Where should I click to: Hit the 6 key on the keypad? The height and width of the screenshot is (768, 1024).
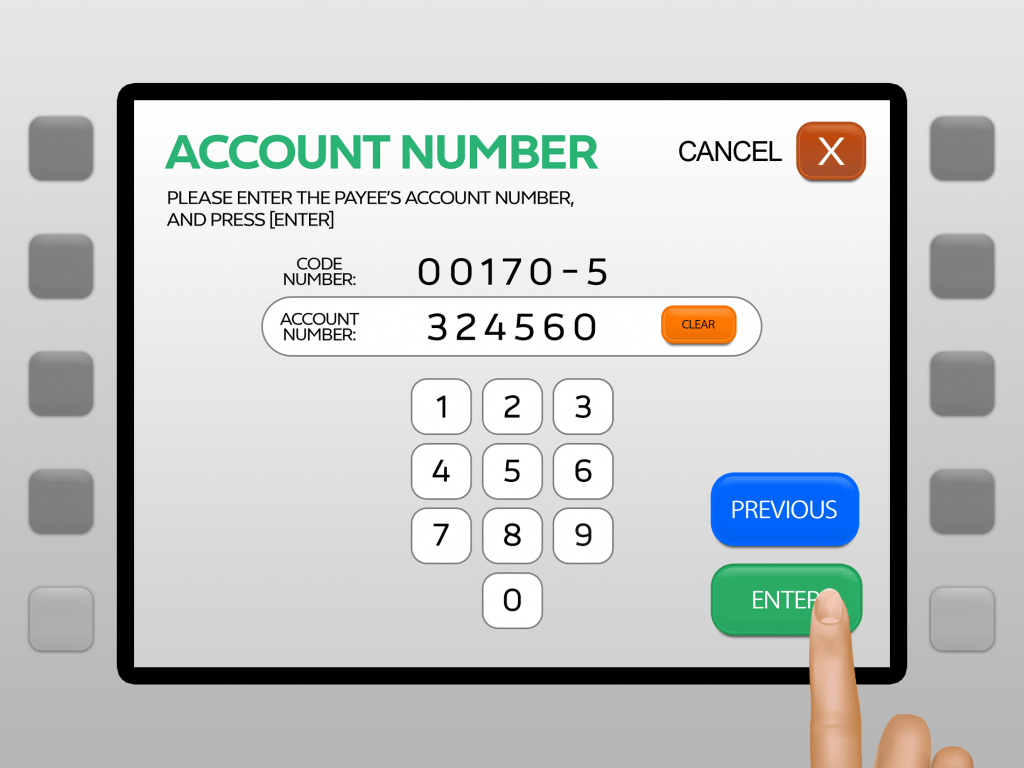point(583,471)
